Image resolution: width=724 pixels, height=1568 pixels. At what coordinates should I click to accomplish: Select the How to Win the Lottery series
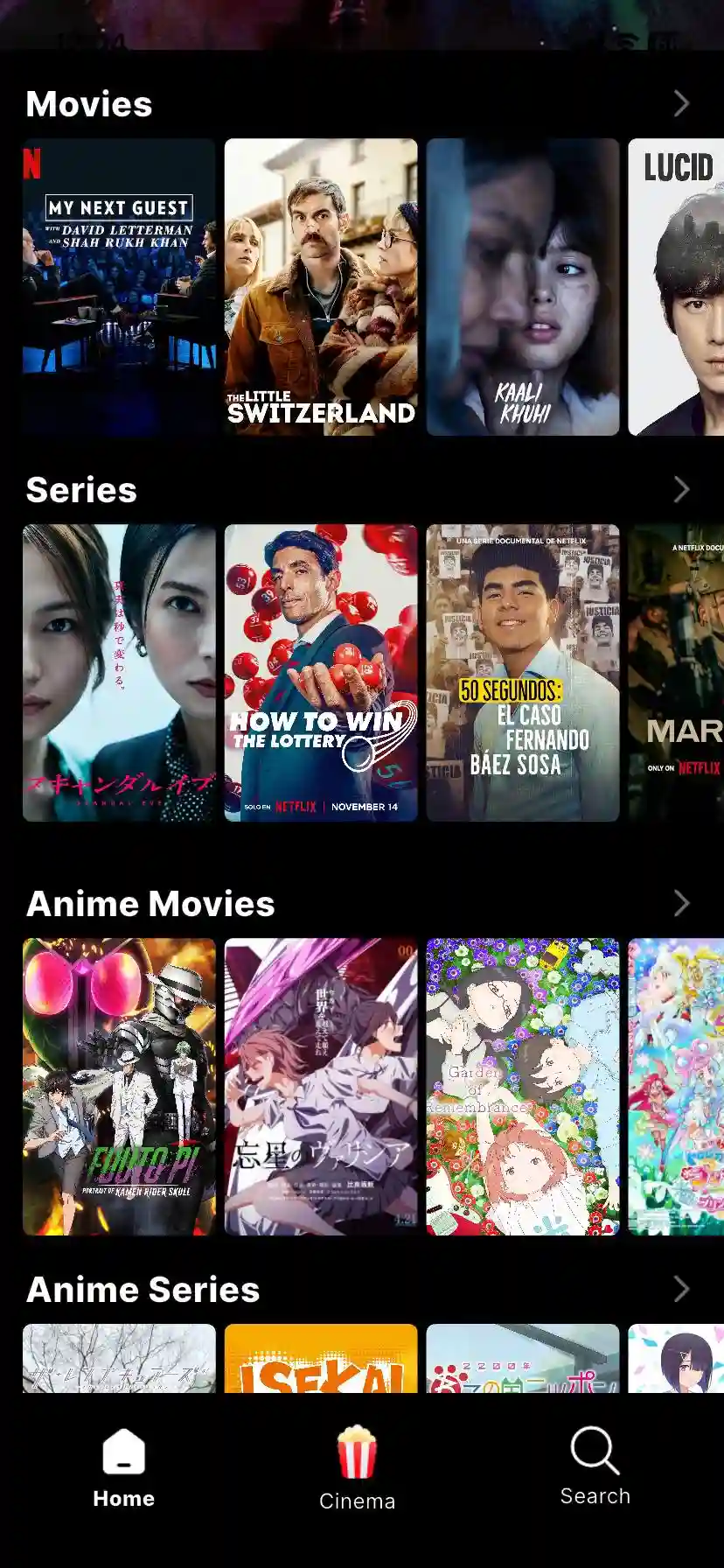tap(321, 673)
